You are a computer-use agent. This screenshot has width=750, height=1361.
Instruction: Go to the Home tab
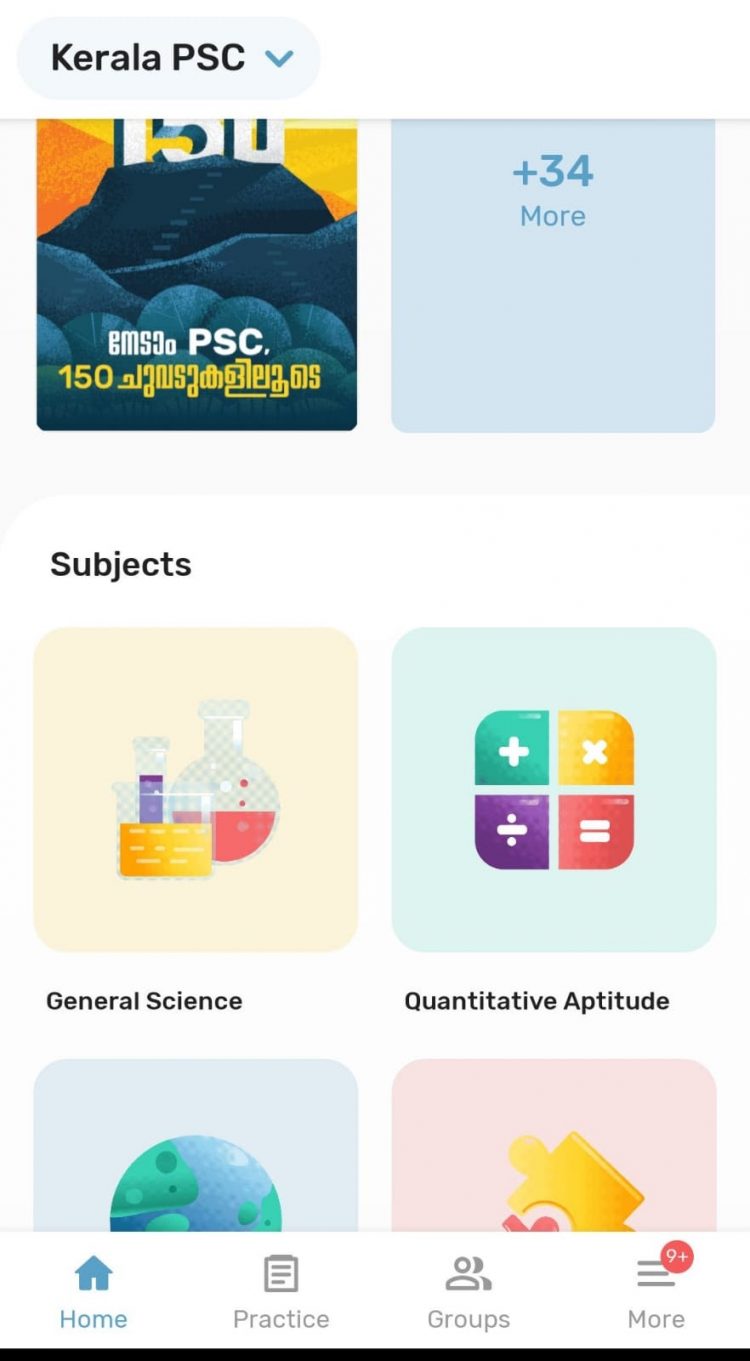(93, 1292)
